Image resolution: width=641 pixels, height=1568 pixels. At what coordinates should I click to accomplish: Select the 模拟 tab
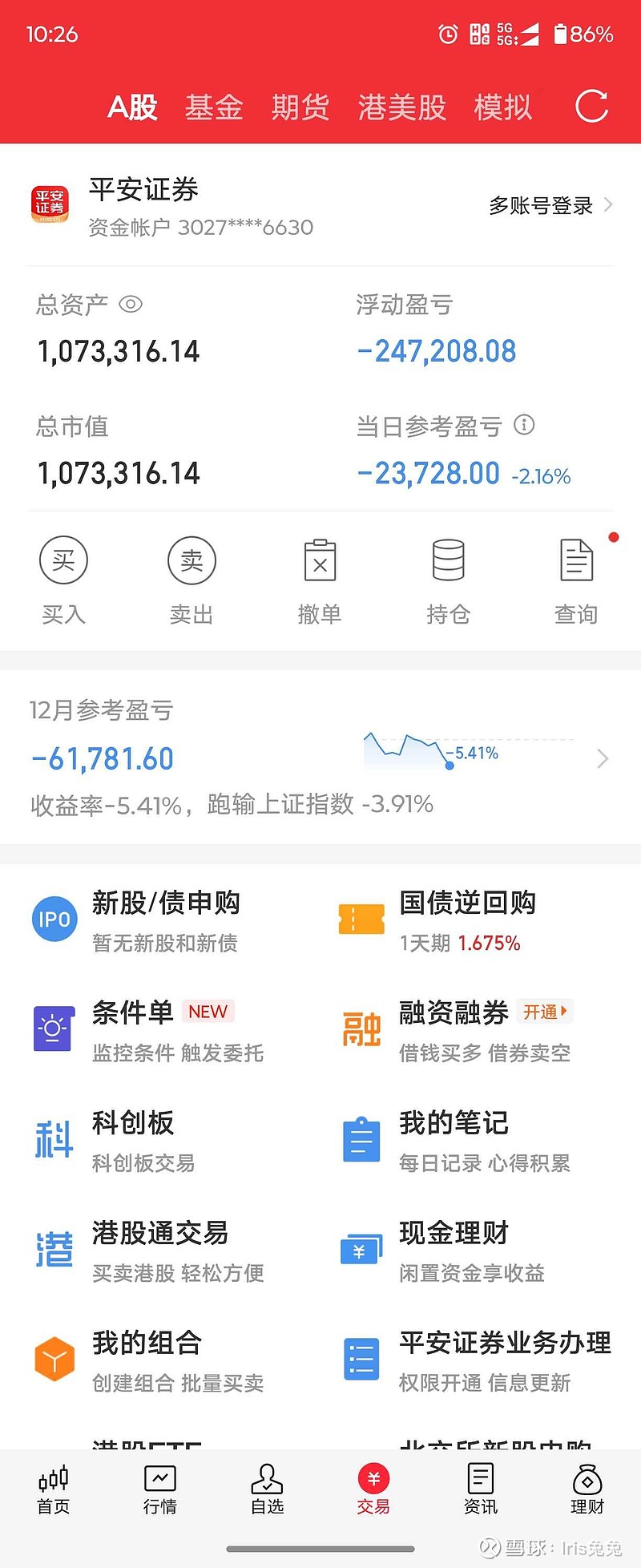click(x=503, y=107)
